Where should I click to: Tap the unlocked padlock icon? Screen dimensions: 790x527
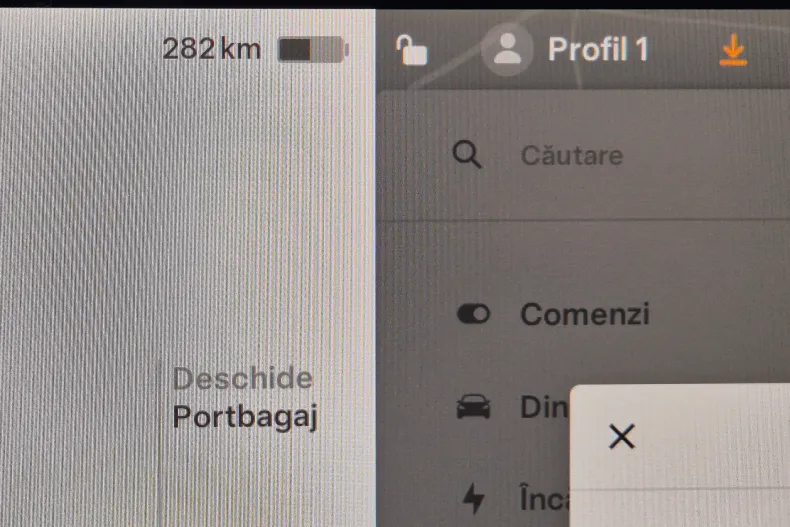411,49
